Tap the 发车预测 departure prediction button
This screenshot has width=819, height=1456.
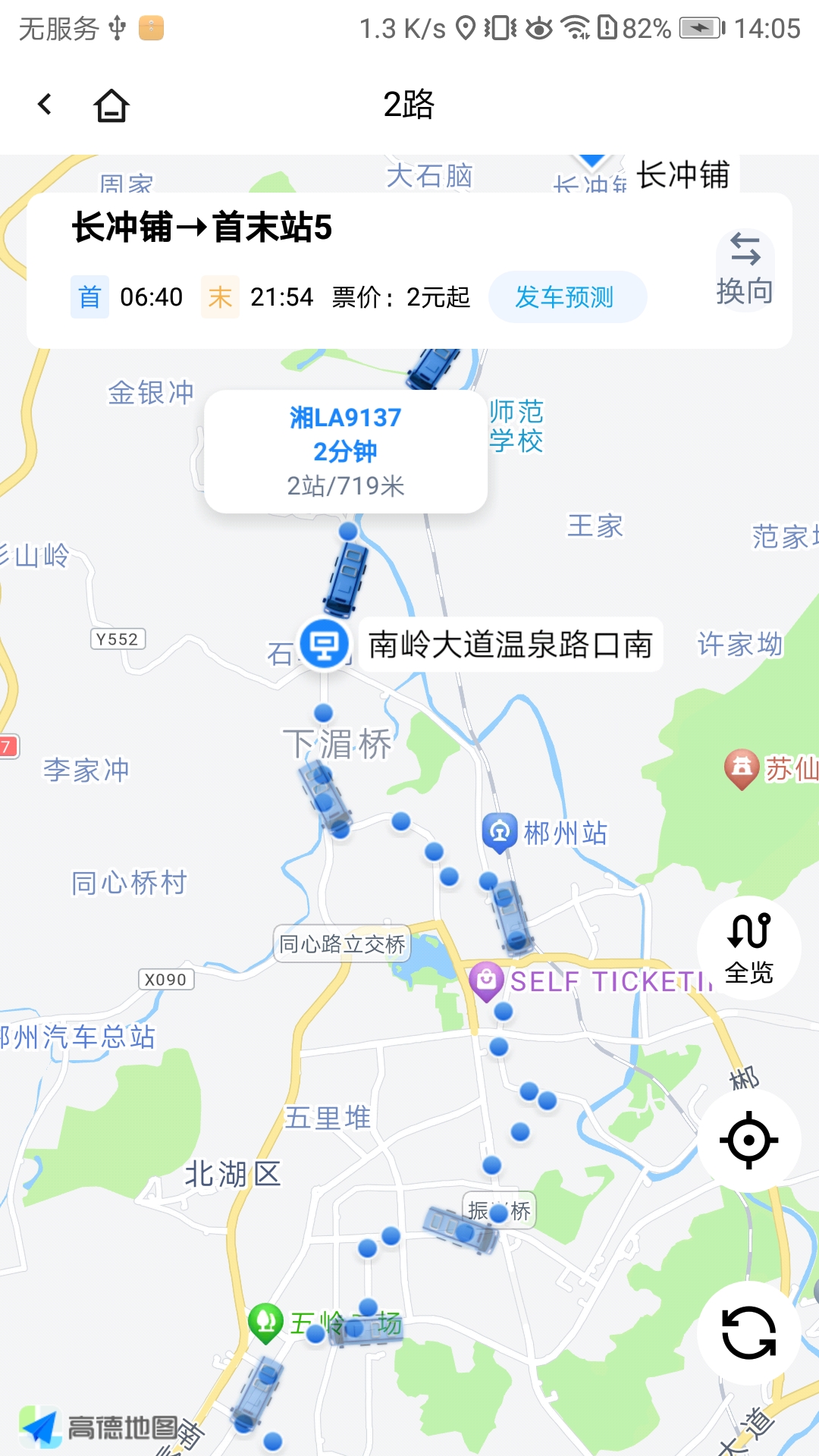tap(567, 297)
